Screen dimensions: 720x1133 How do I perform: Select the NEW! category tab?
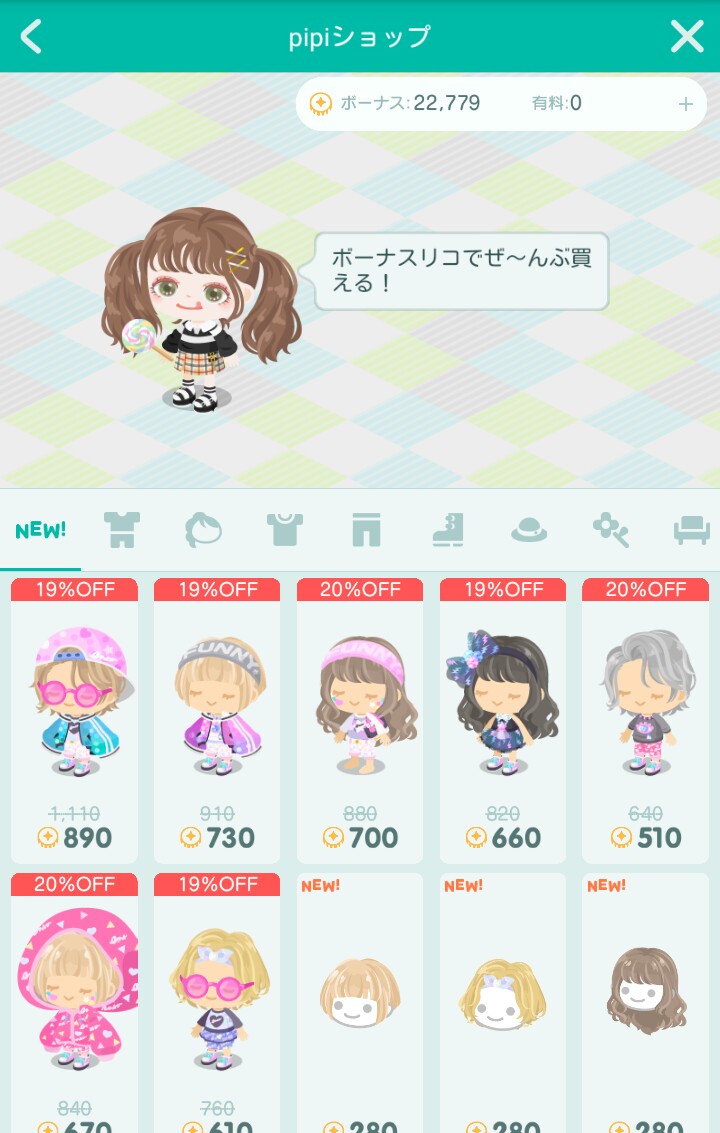click(40, 530)
